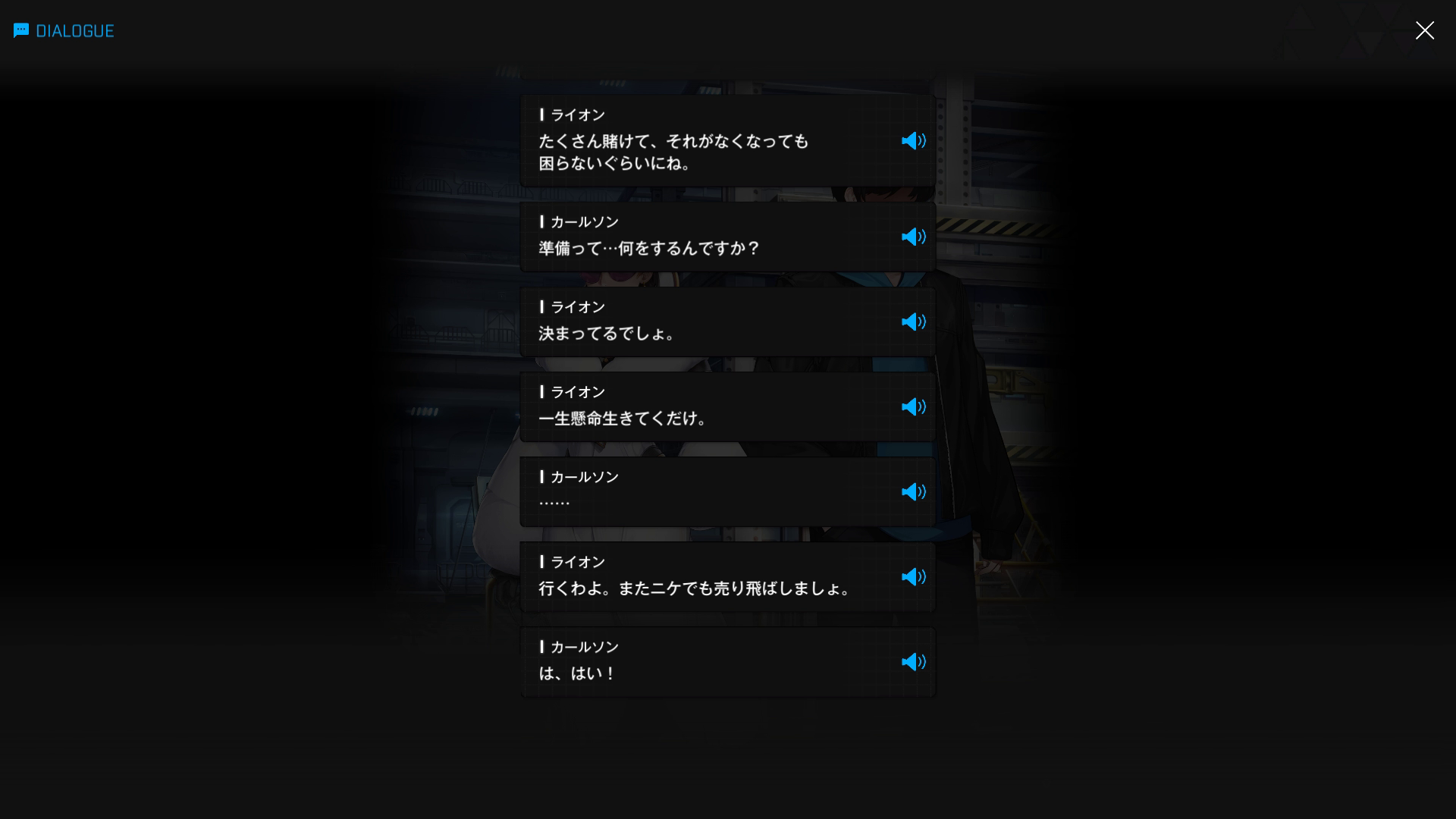The width and height of the screenshot is (1456, 819).
Task: Play voice for 'は、はい！' line
Action: 913,662
